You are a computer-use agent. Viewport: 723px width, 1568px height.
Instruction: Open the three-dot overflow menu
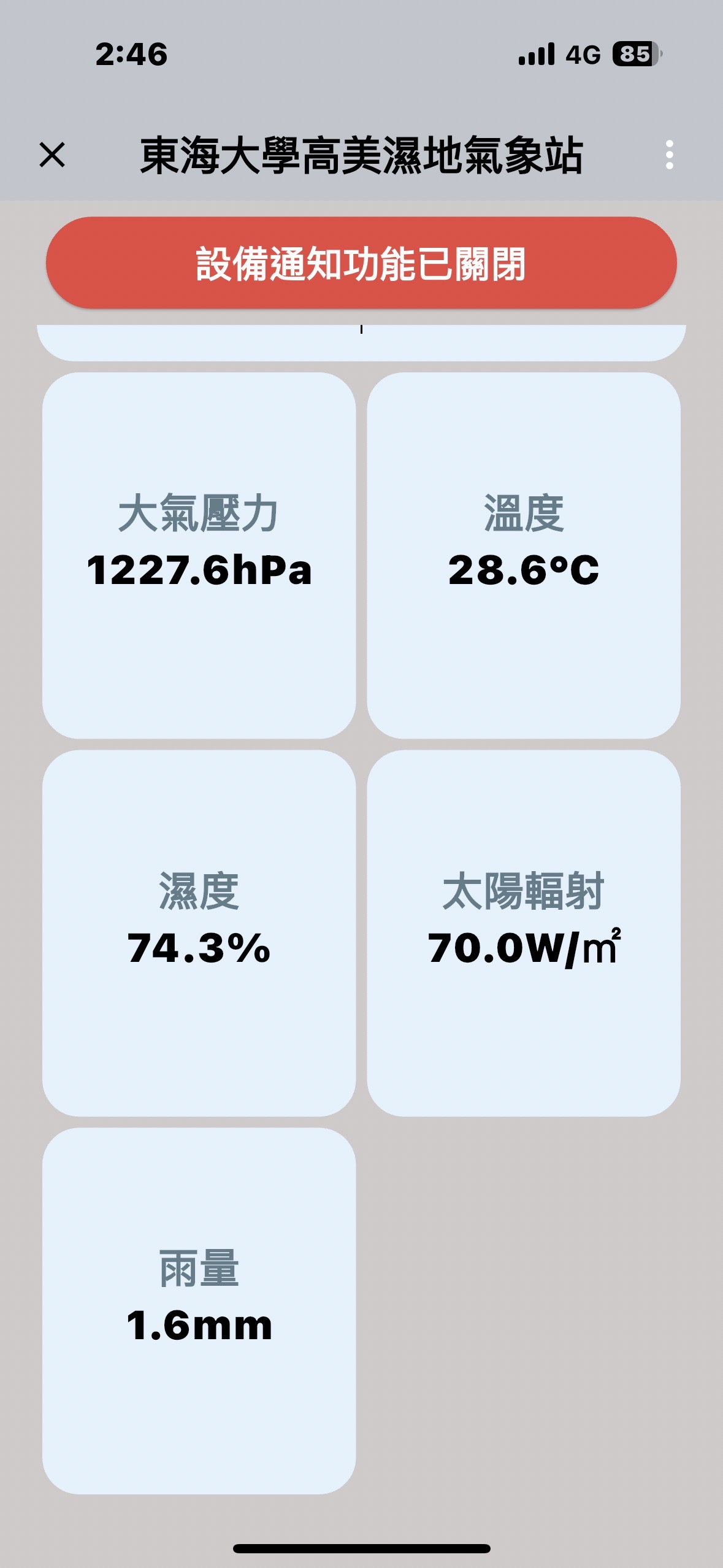pos(669,155)
